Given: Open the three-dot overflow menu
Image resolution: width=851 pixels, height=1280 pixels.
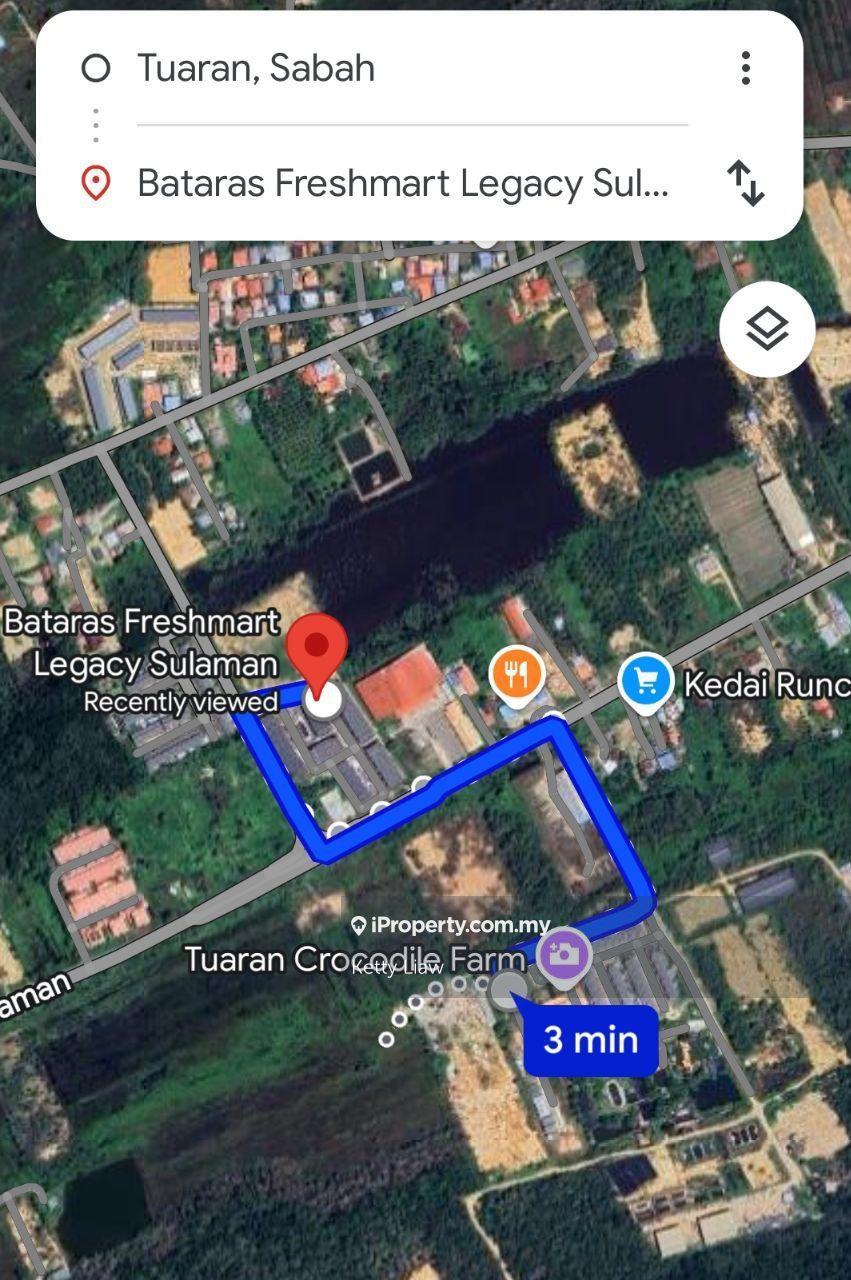Looking at the screenshot, I should coord(745,68).
